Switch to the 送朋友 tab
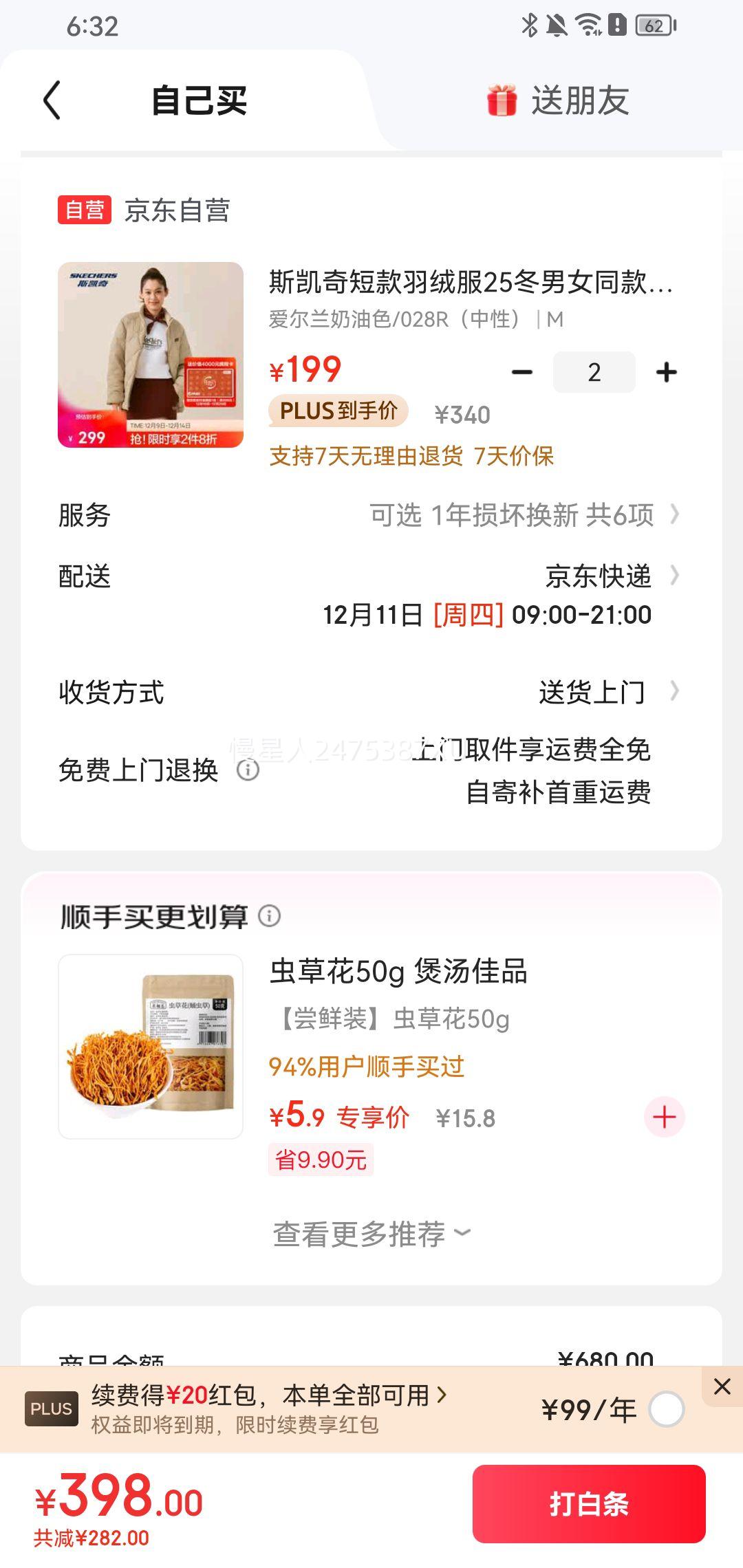Viewport: 743px width, 1568px height. 580,99
